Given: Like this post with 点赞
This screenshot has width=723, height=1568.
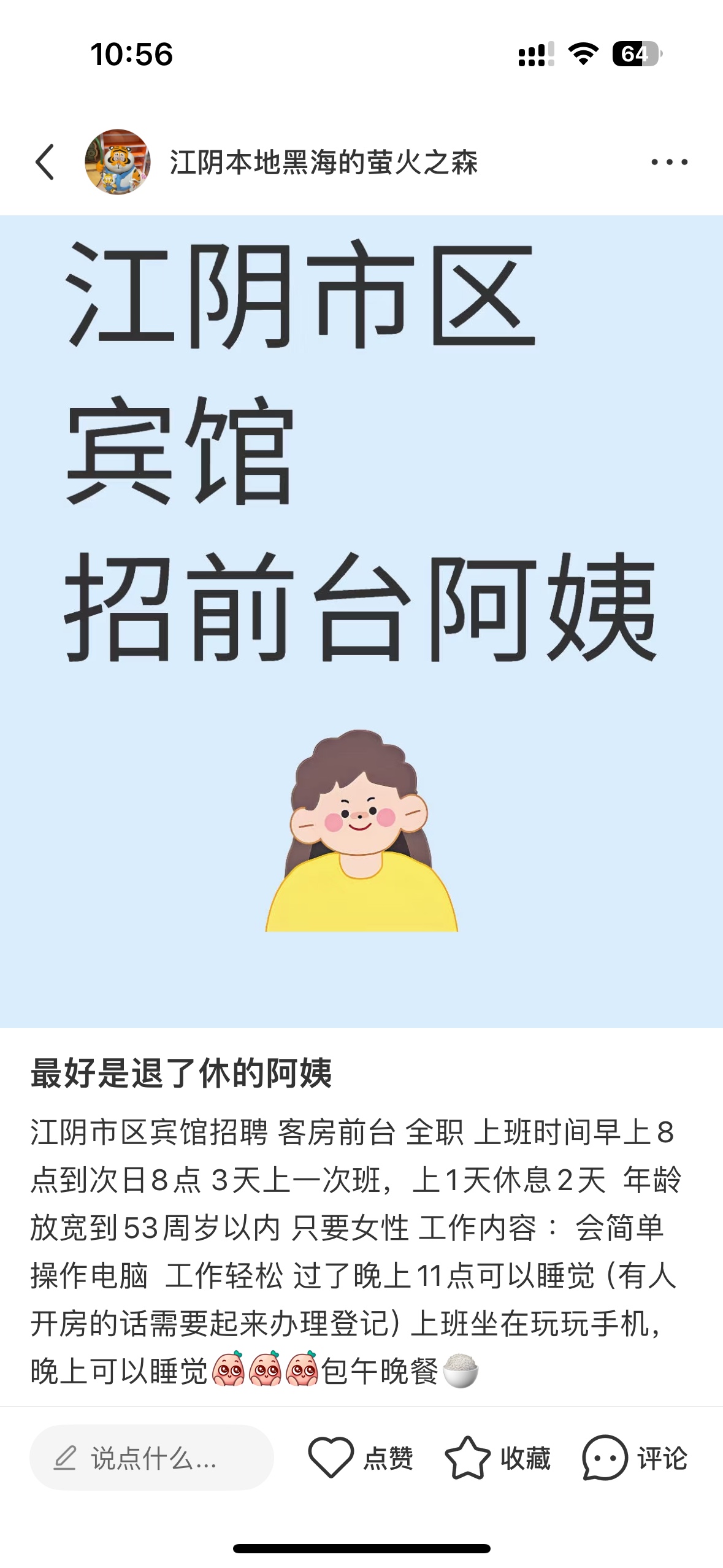Looking at the screenshot, I should 361,1458.
